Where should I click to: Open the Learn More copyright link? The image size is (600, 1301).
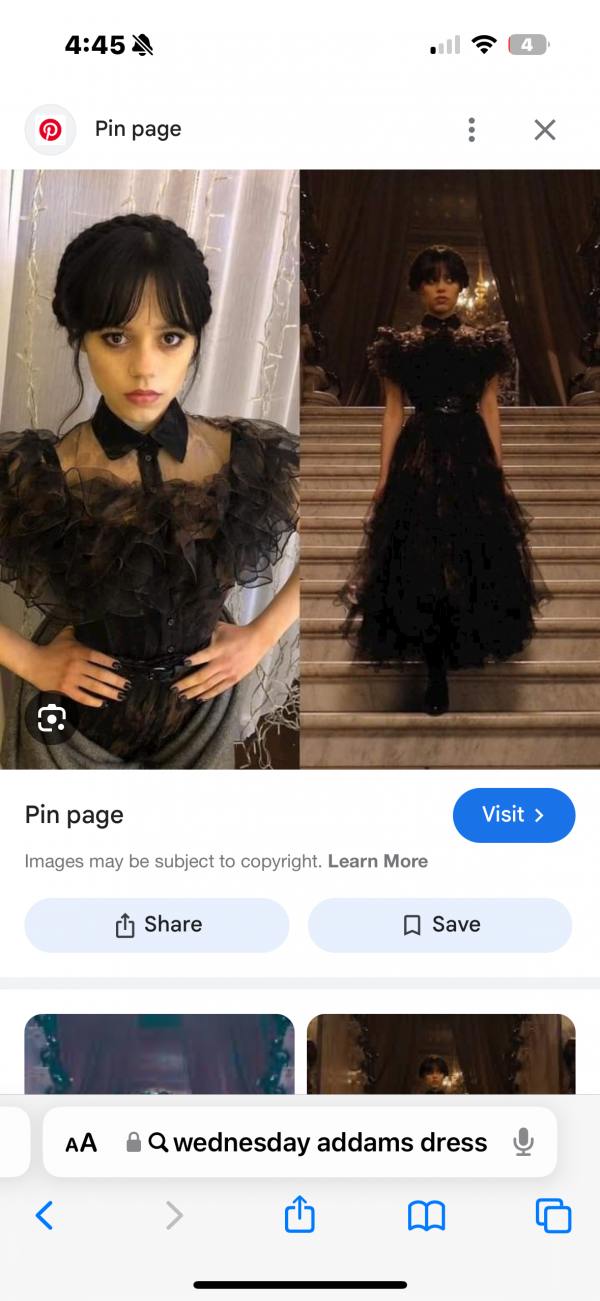click(377, 861)
